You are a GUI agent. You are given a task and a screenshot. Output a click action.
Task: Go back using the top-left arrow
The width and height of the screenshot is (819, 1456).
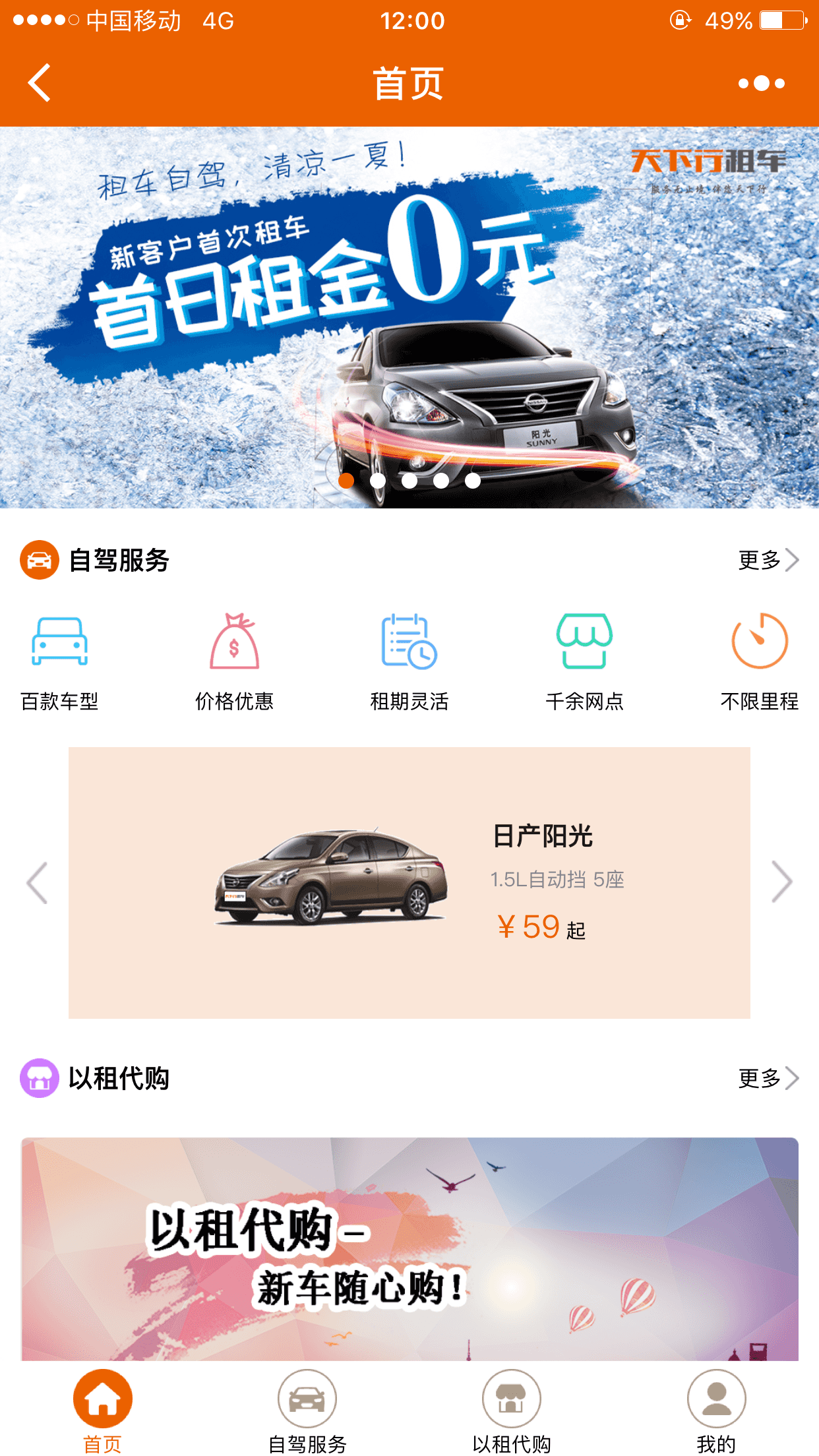click(x=40, y=83)
